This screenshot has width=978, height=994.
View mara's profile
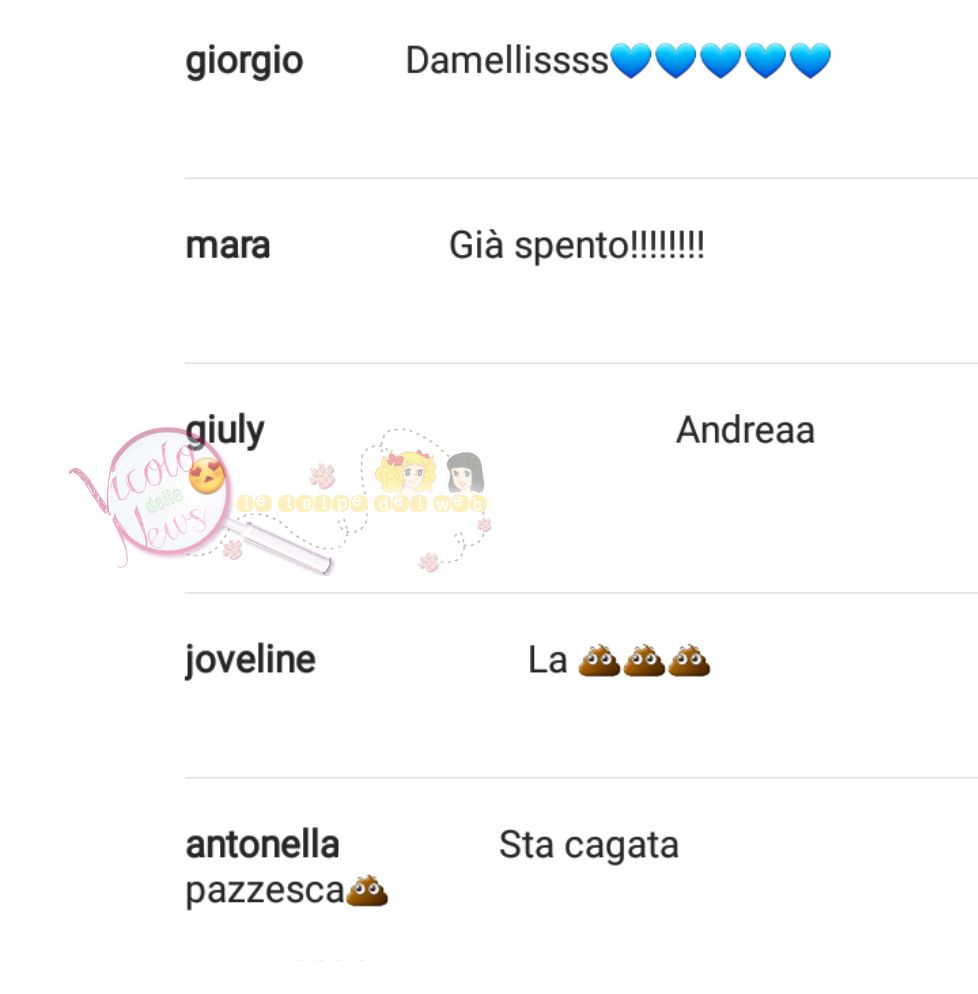(x=228, y=245)
